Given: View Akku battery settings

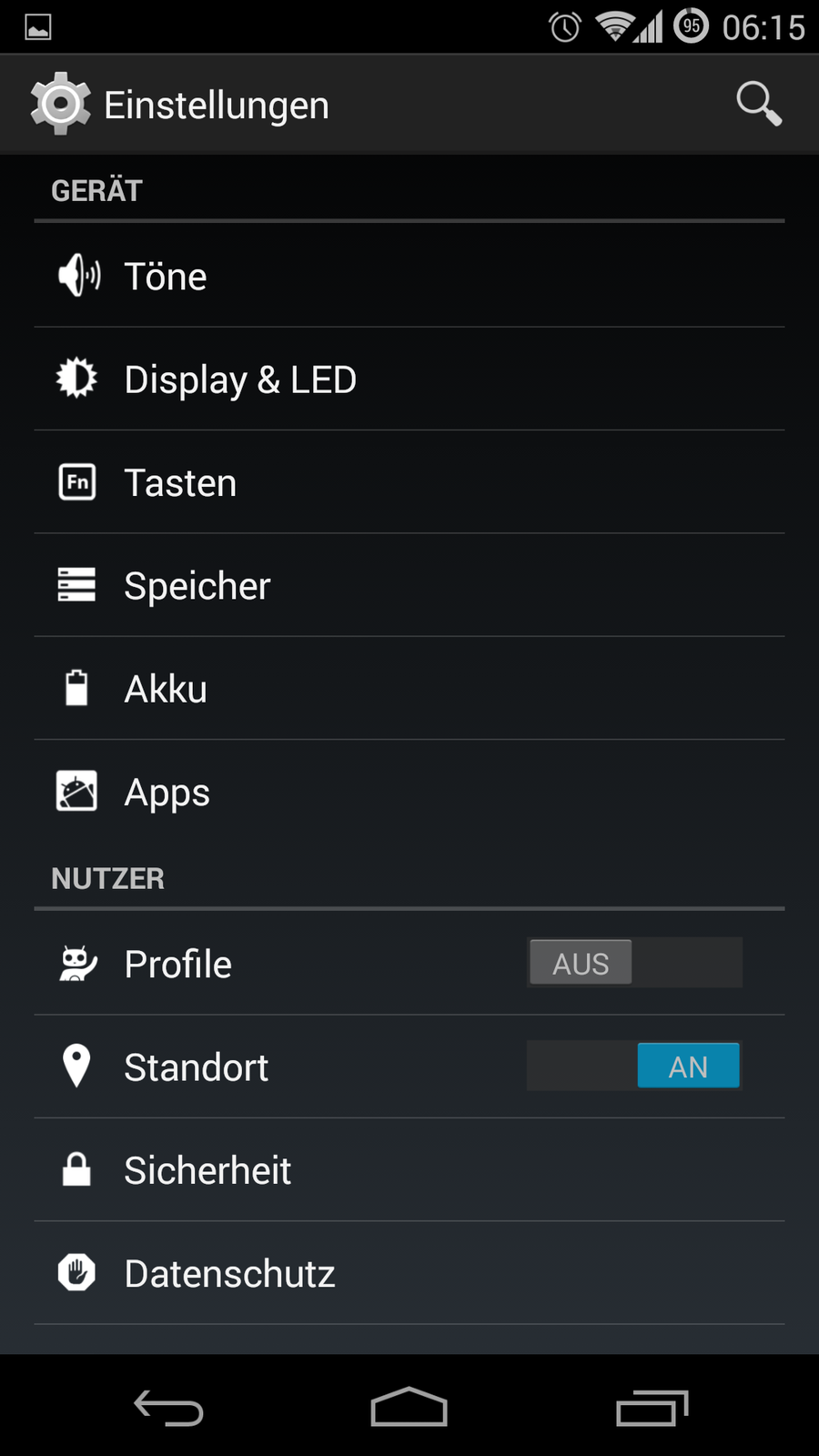Looking at the screenshot, I should tap(273, 689).
